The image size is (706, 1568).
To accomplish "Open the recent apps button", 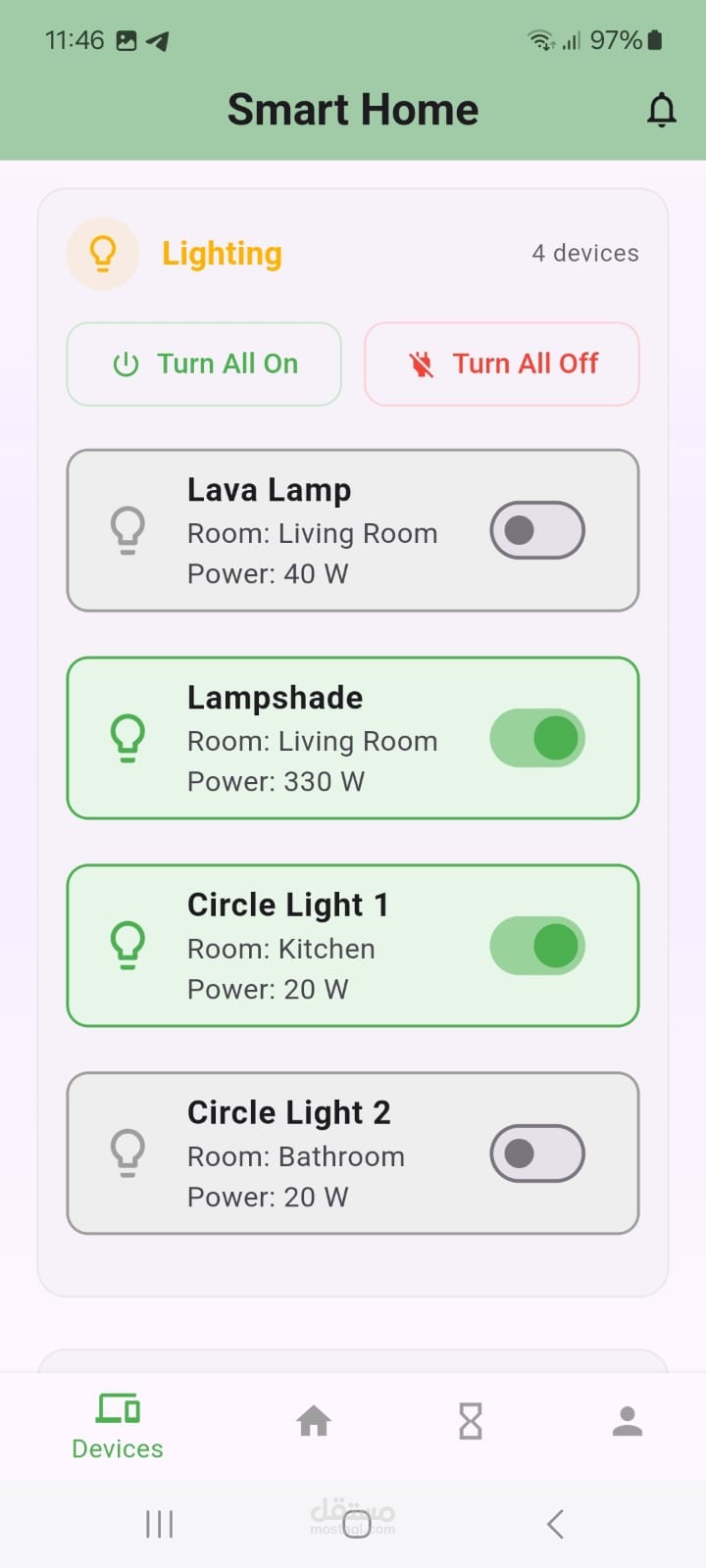I will [159, 1524].
